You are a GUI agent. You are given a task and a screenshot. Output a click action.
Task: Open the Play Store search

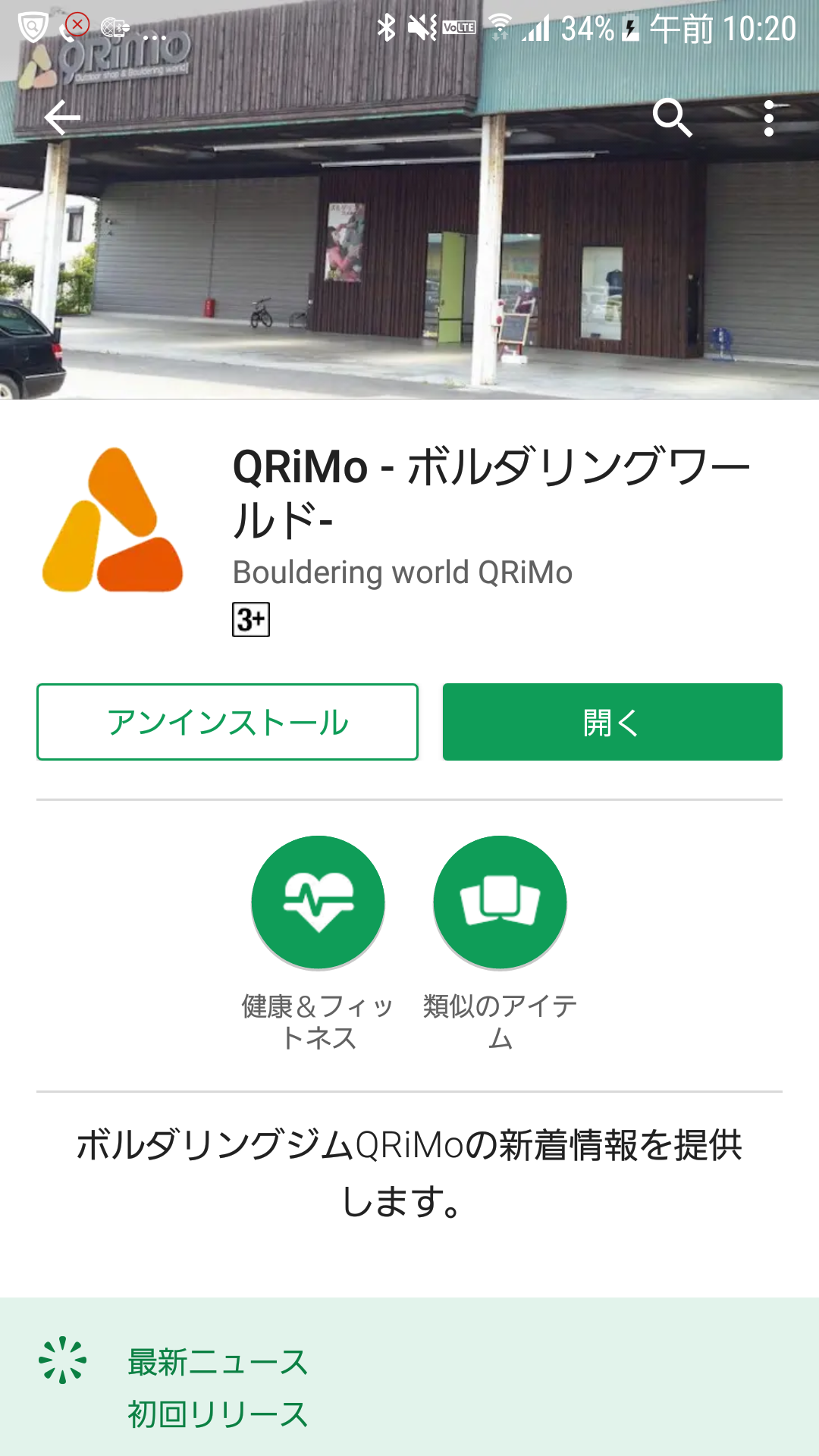pos(672,118)
